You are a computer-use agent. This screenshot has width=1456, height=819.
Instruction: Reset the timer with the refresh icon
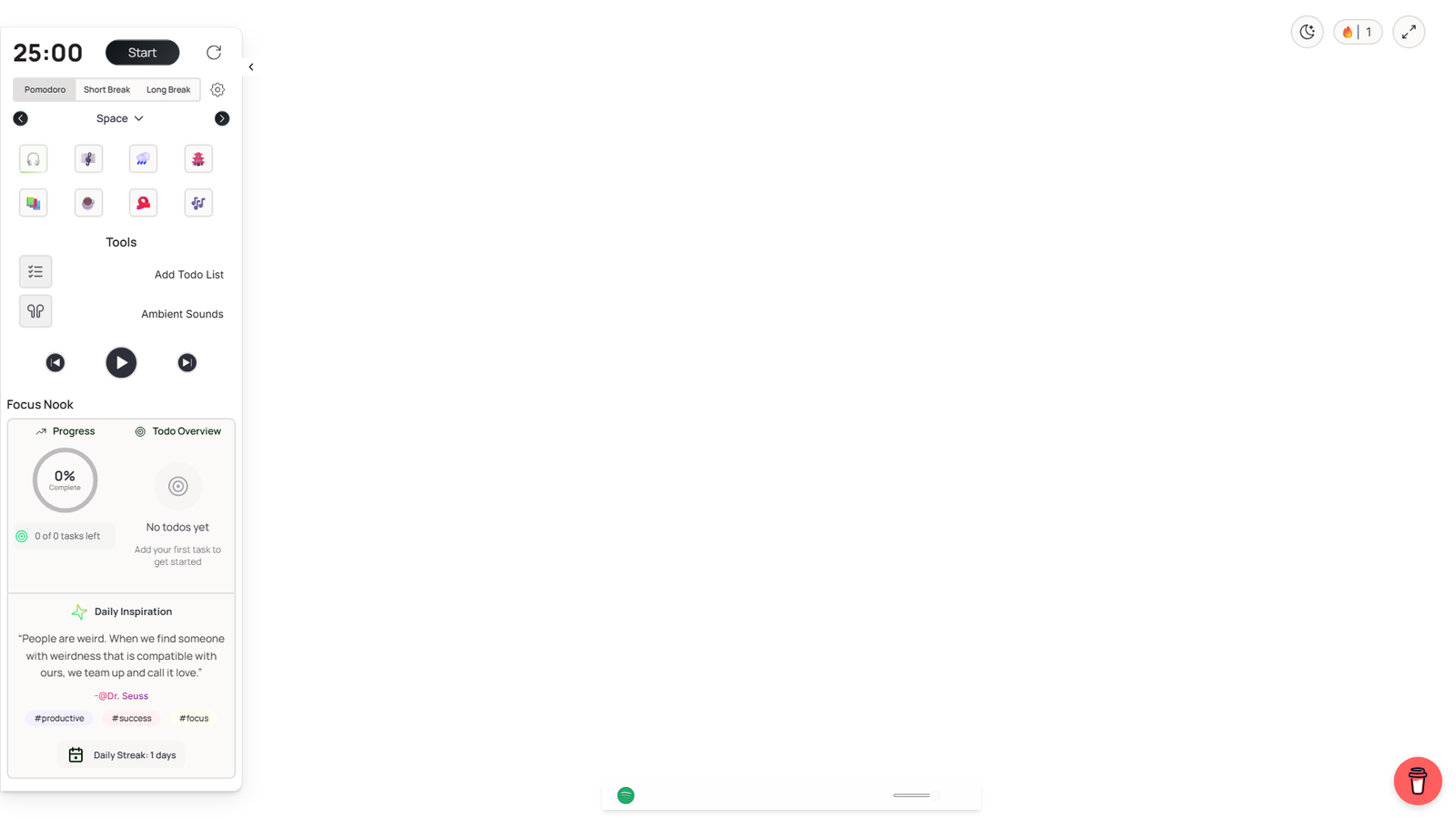(214, 53)
